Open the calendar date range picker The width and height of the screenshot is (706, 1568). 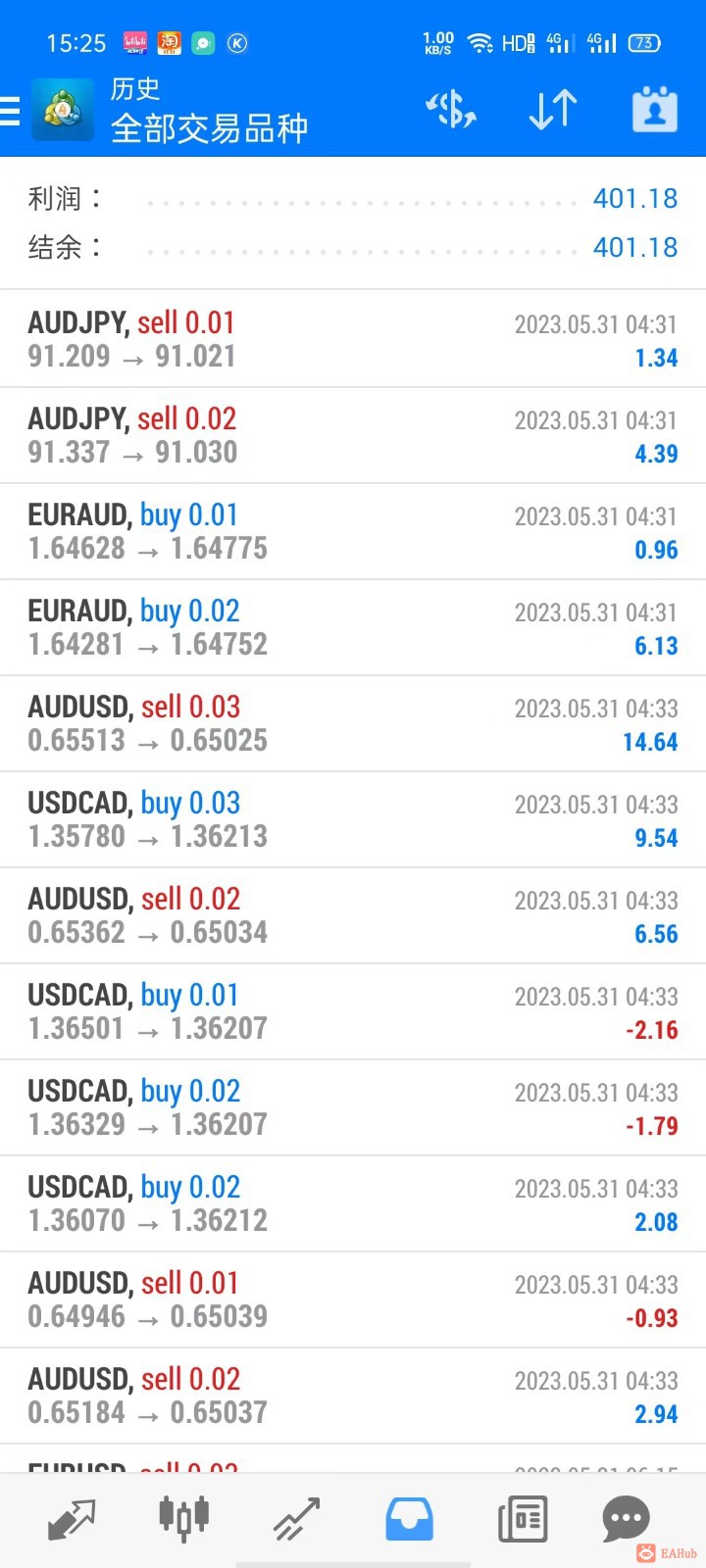click(655, 110)
